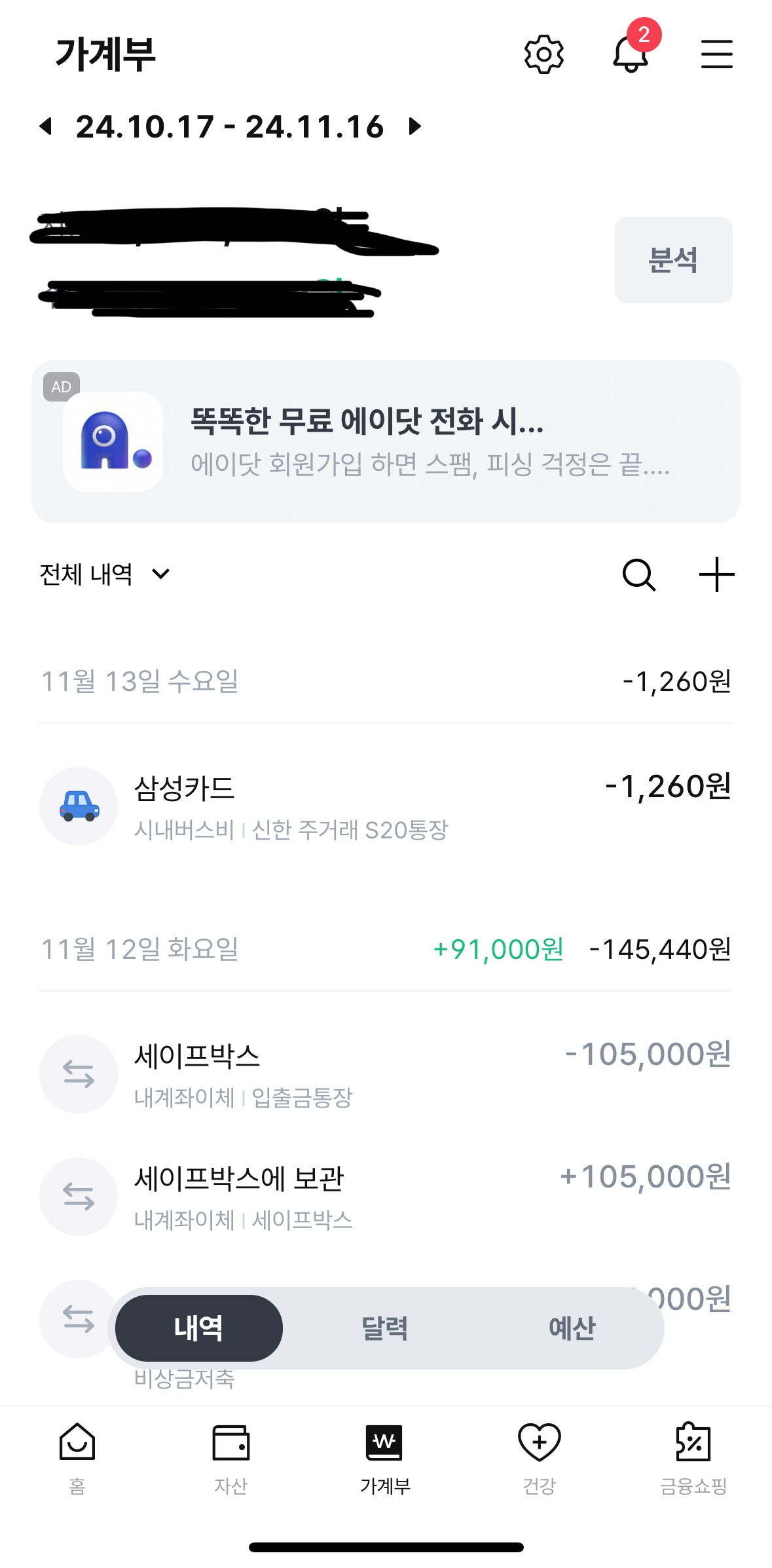Open the settings gear icon
Image resolution: width=772 pixels, height=1568 pixels.
543,54
